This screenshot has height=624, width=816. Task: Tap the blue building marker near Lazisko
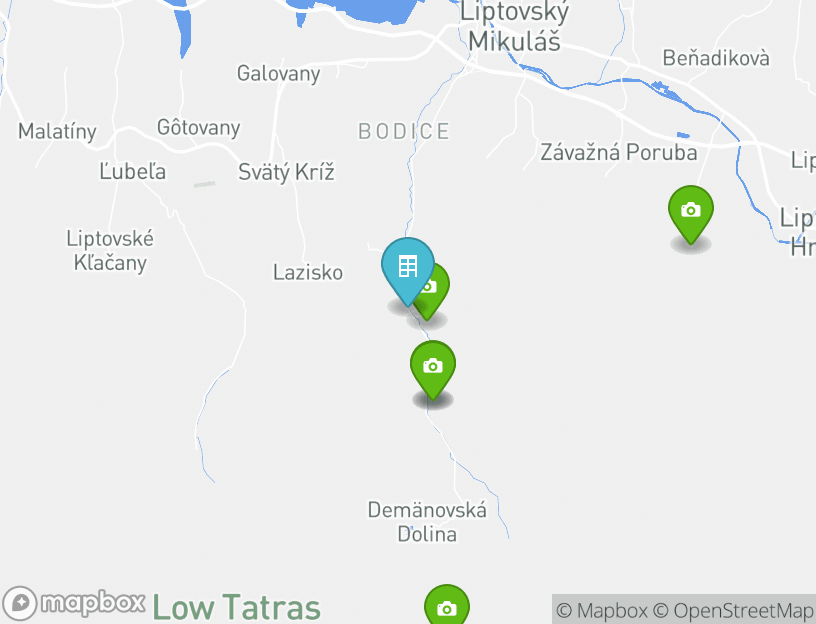[x=407, y=267]
